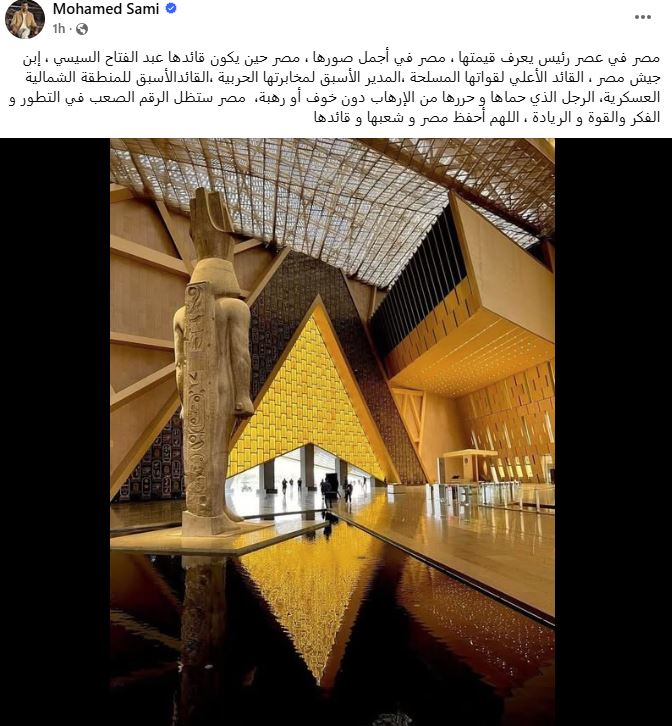
Task: View the post's 1h timestamp link
Action: pos(59,29)
